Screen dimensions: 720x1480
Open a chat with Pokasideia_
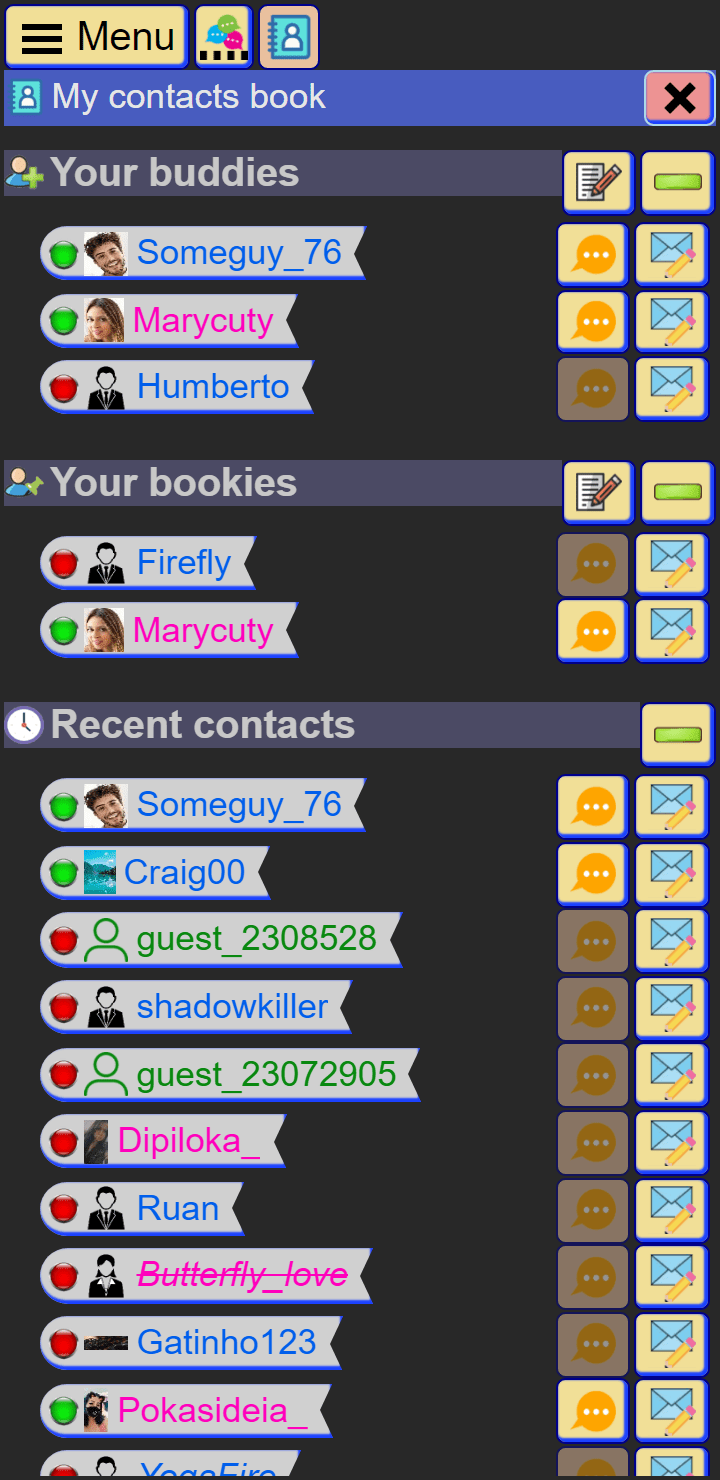click(592, 1410)
